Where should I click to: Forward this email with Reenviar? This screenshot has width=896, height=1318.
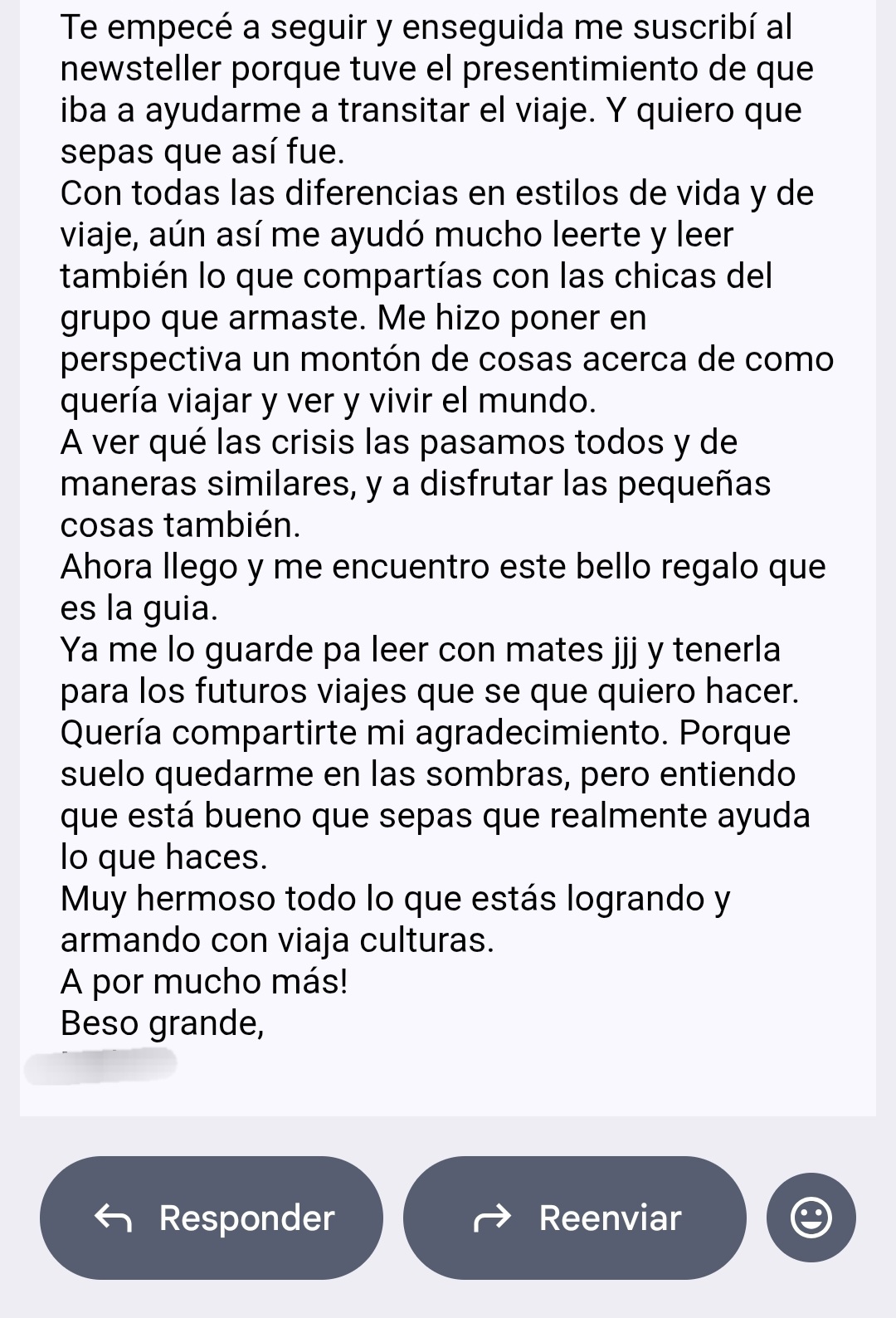(574, 1218)
